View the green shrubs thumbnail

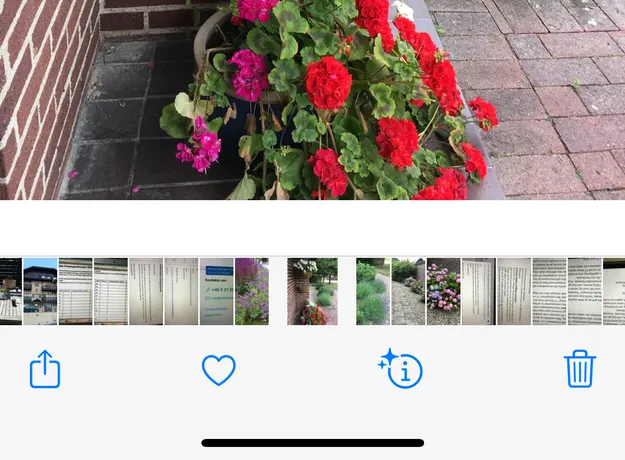[x=372, y=291]
